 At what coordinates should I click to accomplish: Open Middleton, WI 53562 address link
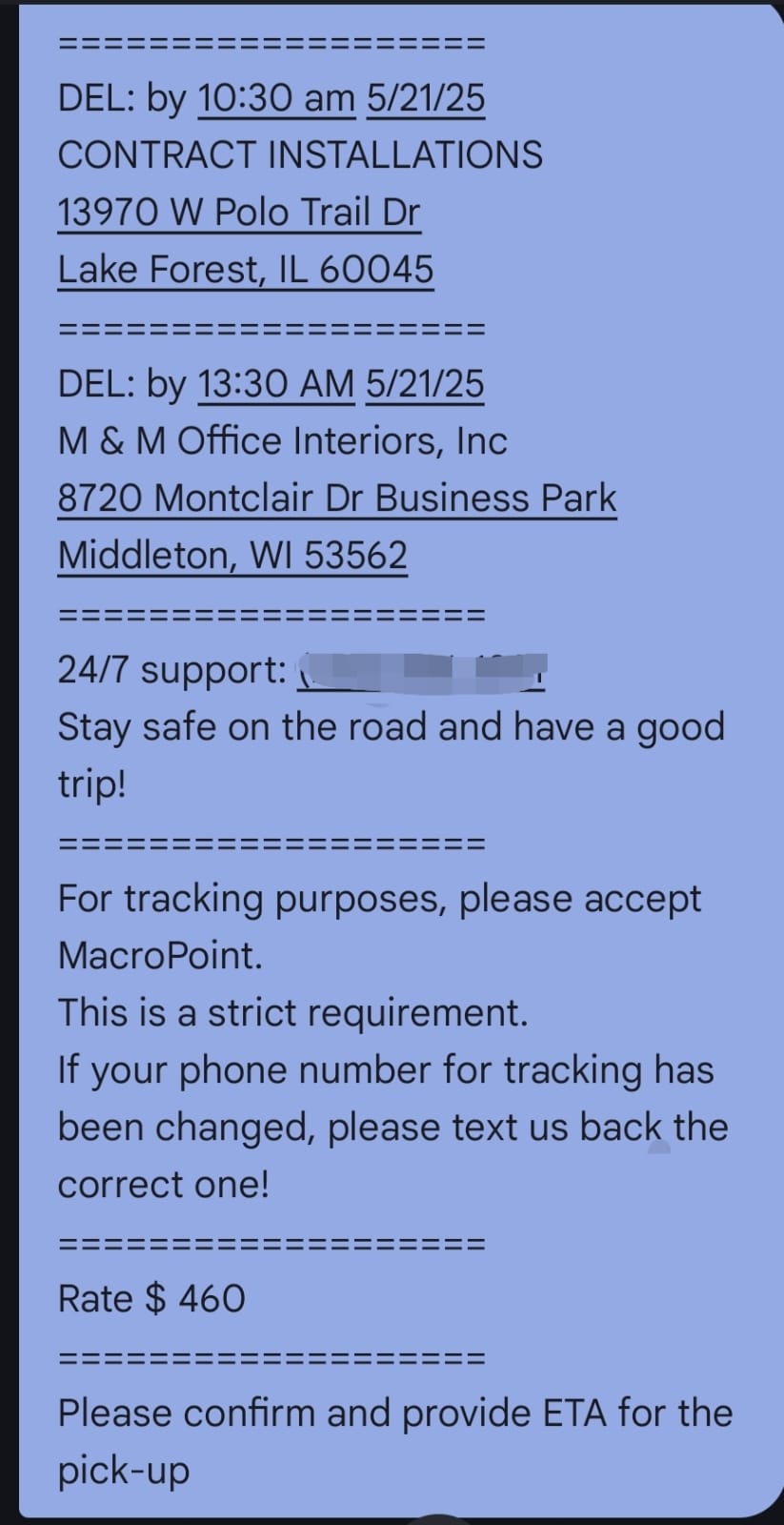tap(232, 556)
